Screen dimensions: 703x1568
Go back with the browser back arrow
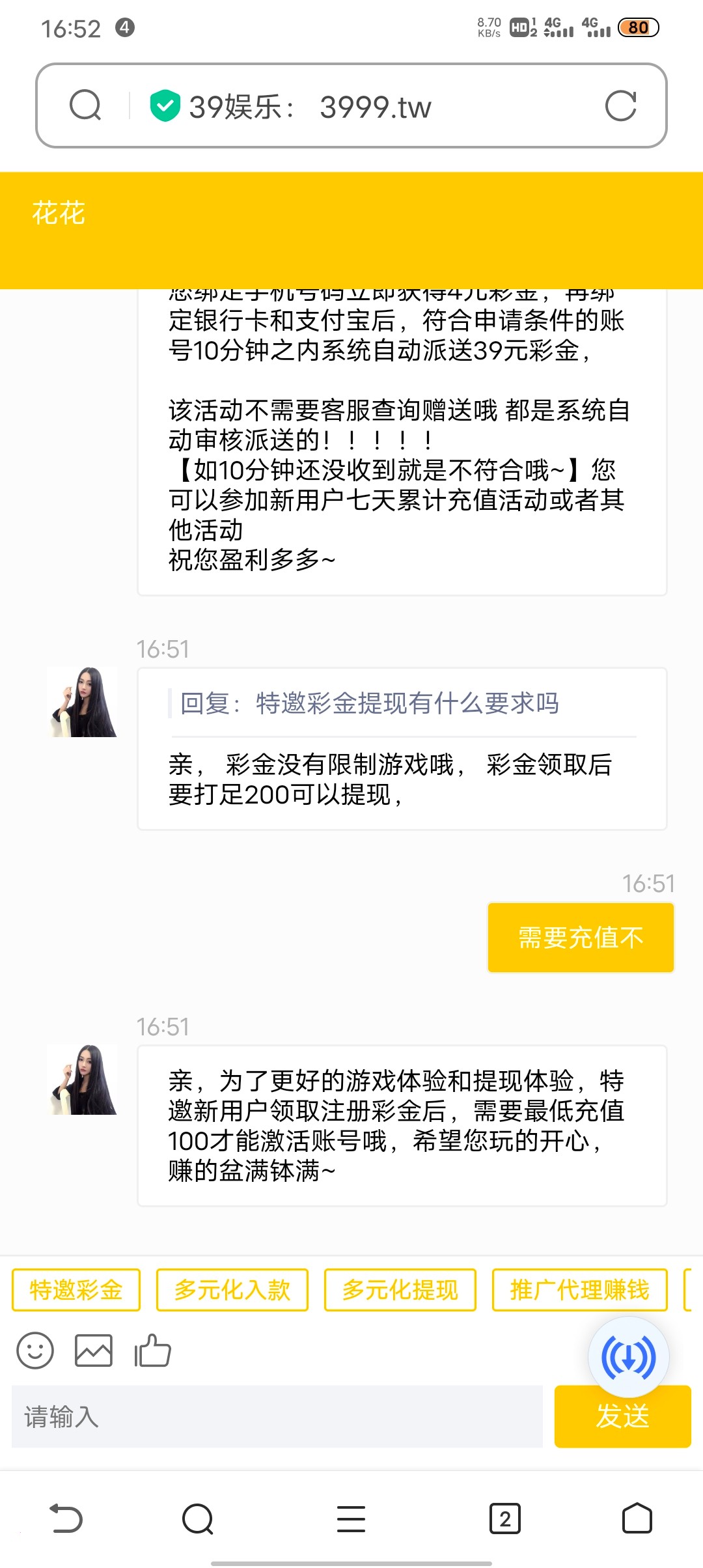pyautogui.click(x=66, y=1519)
